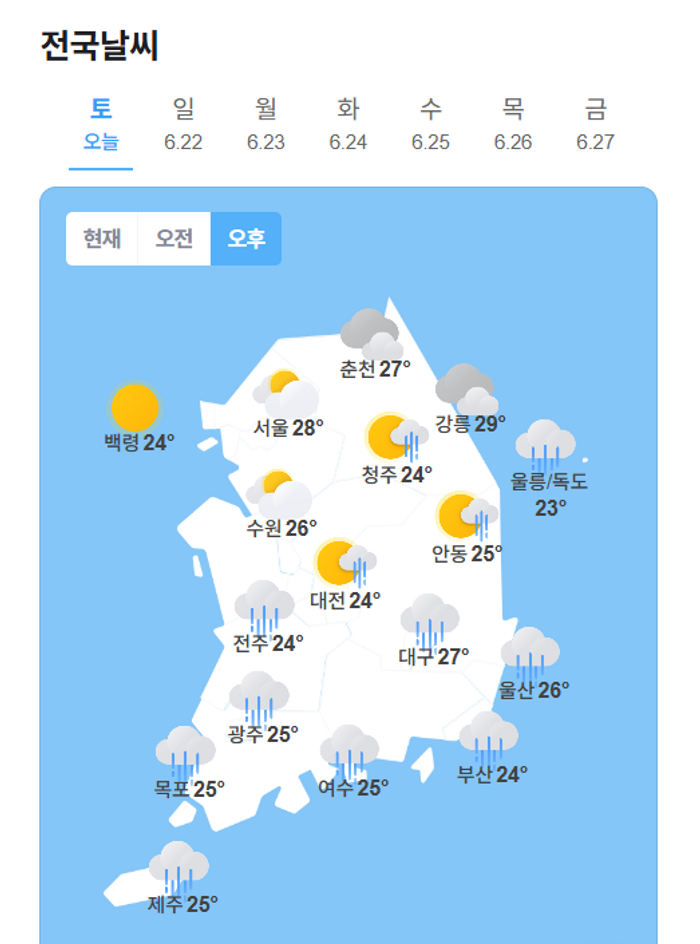700x944 pixels.
Task: Open the Tuesday 6.24 forecast tab
Action: (x=348, y=125)
